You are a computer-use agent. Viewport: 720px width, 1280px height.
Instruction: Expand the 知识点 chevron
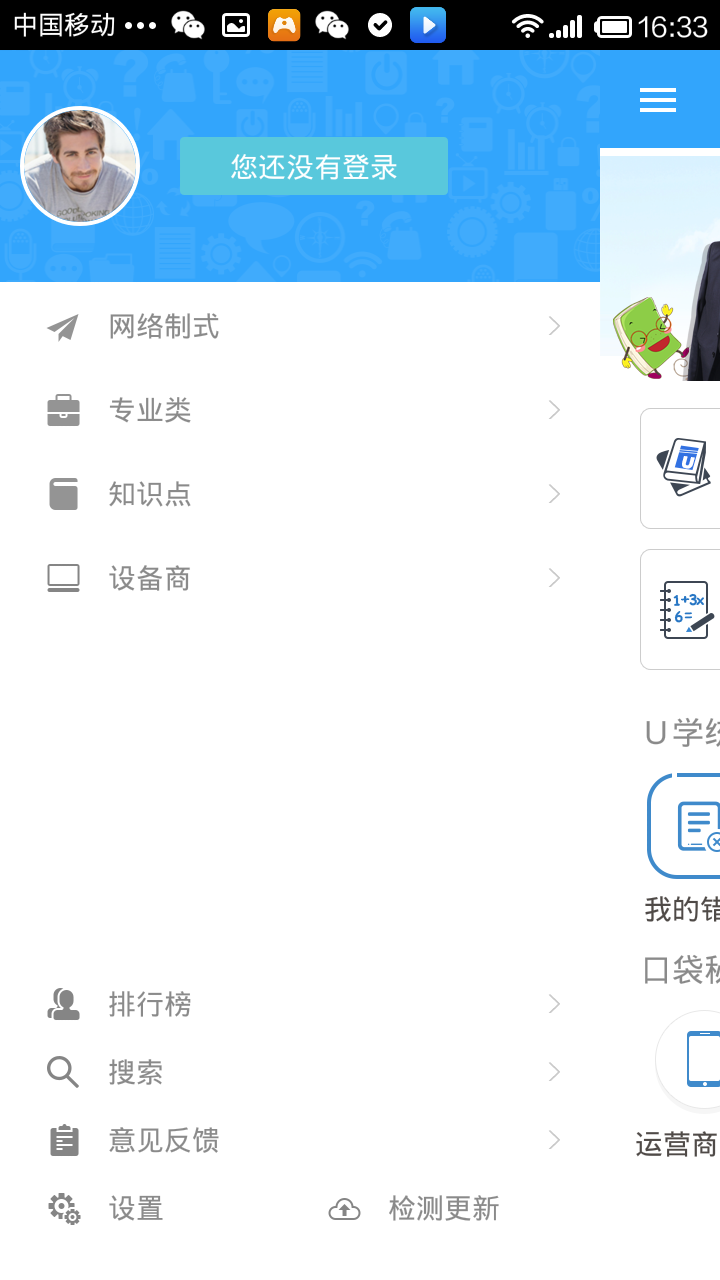tap(553, 493)
